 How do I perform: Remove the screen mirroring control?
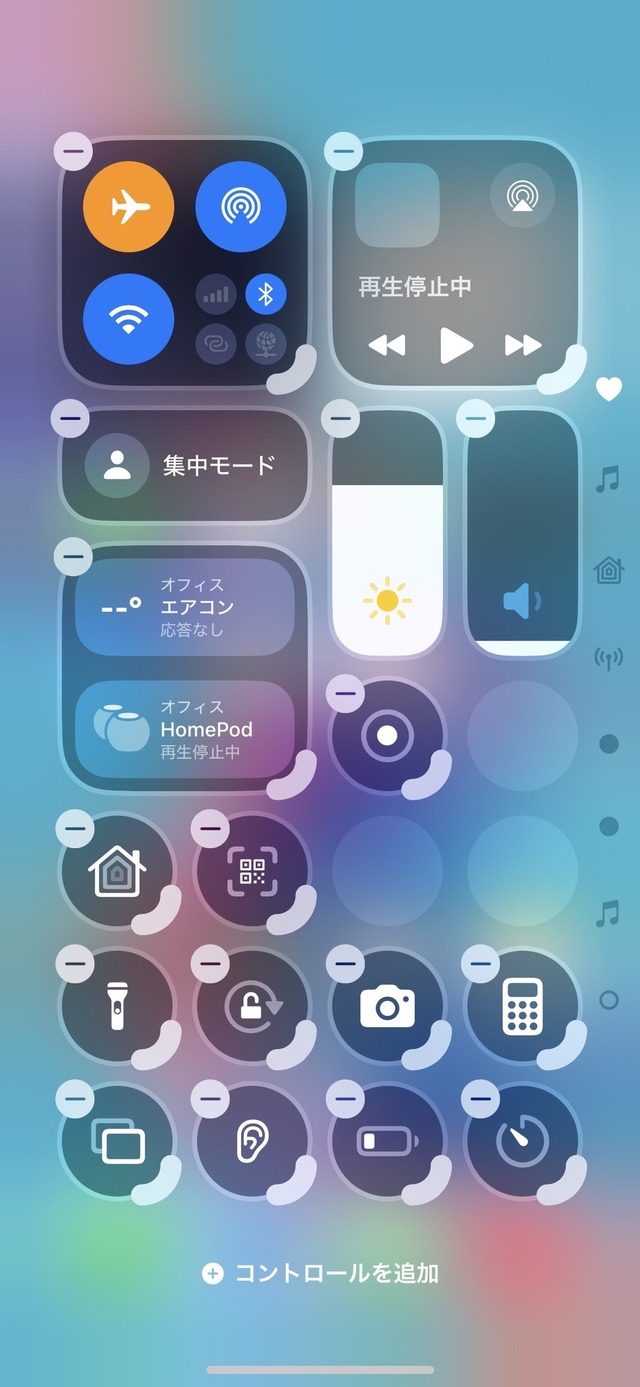(74, 1099)
